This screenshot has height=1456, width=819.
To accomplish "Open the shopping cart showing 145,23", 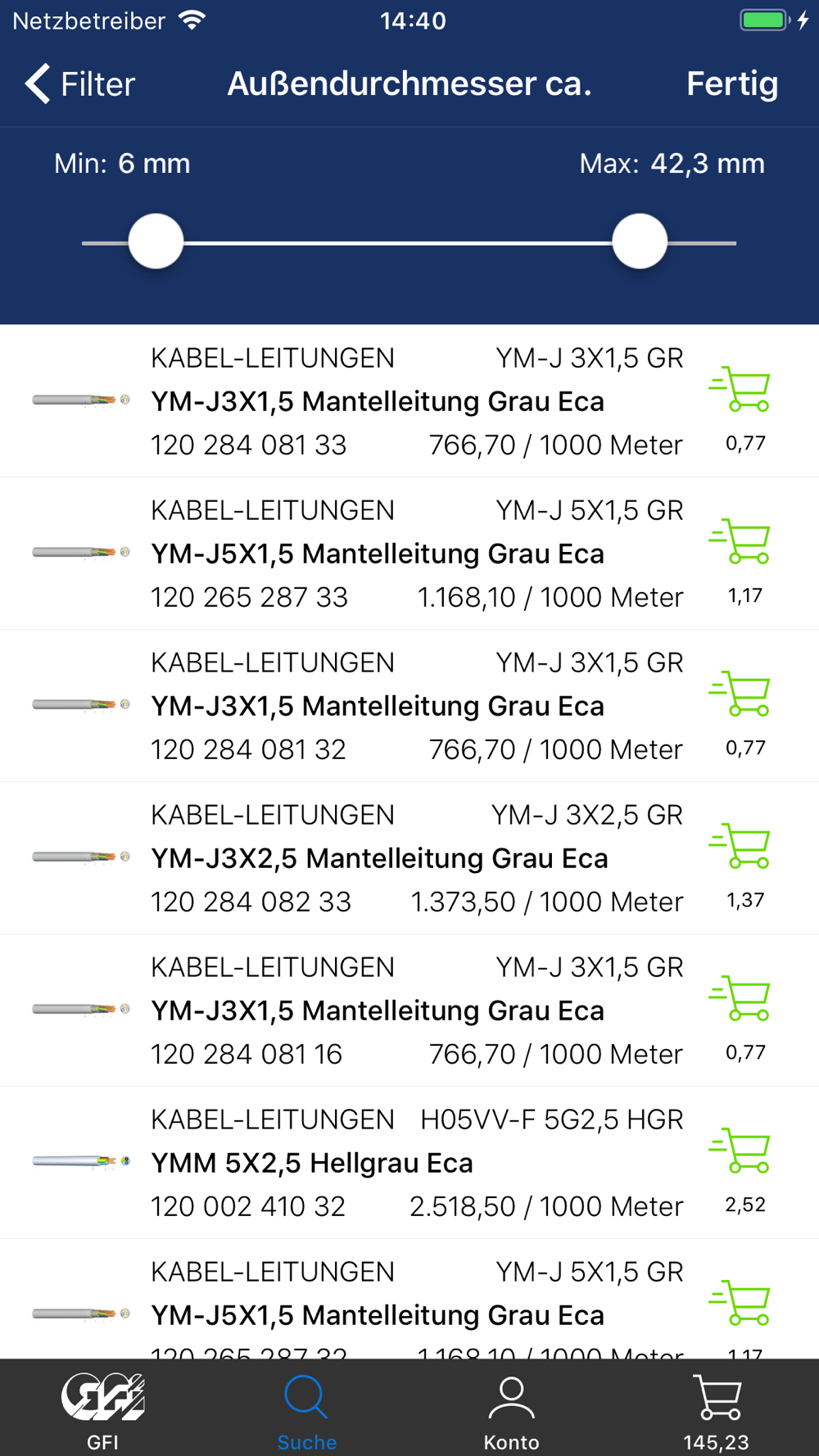I will point(717,1410).
